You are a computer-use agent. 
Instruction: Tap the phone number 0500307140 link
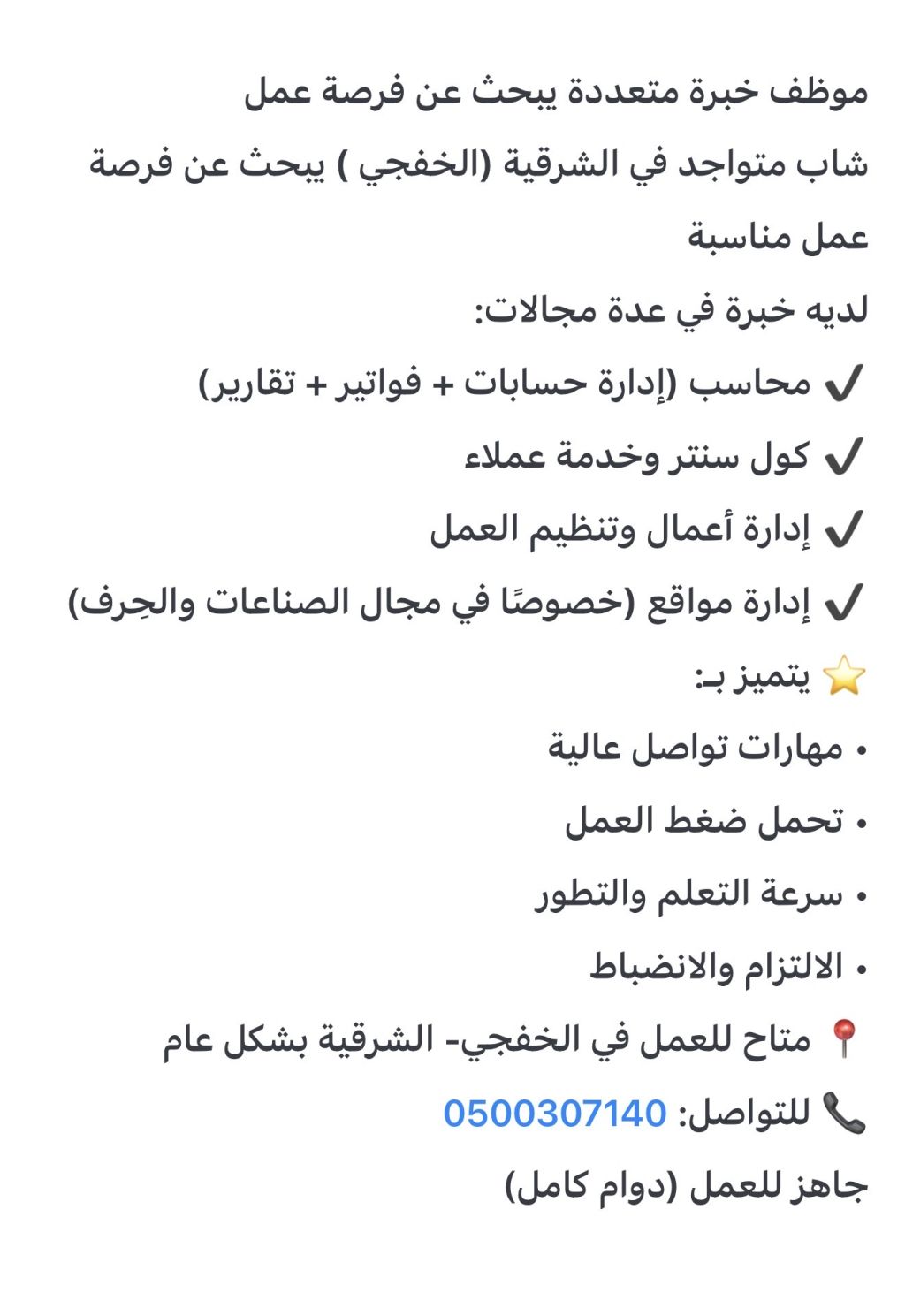(554, 1114)
